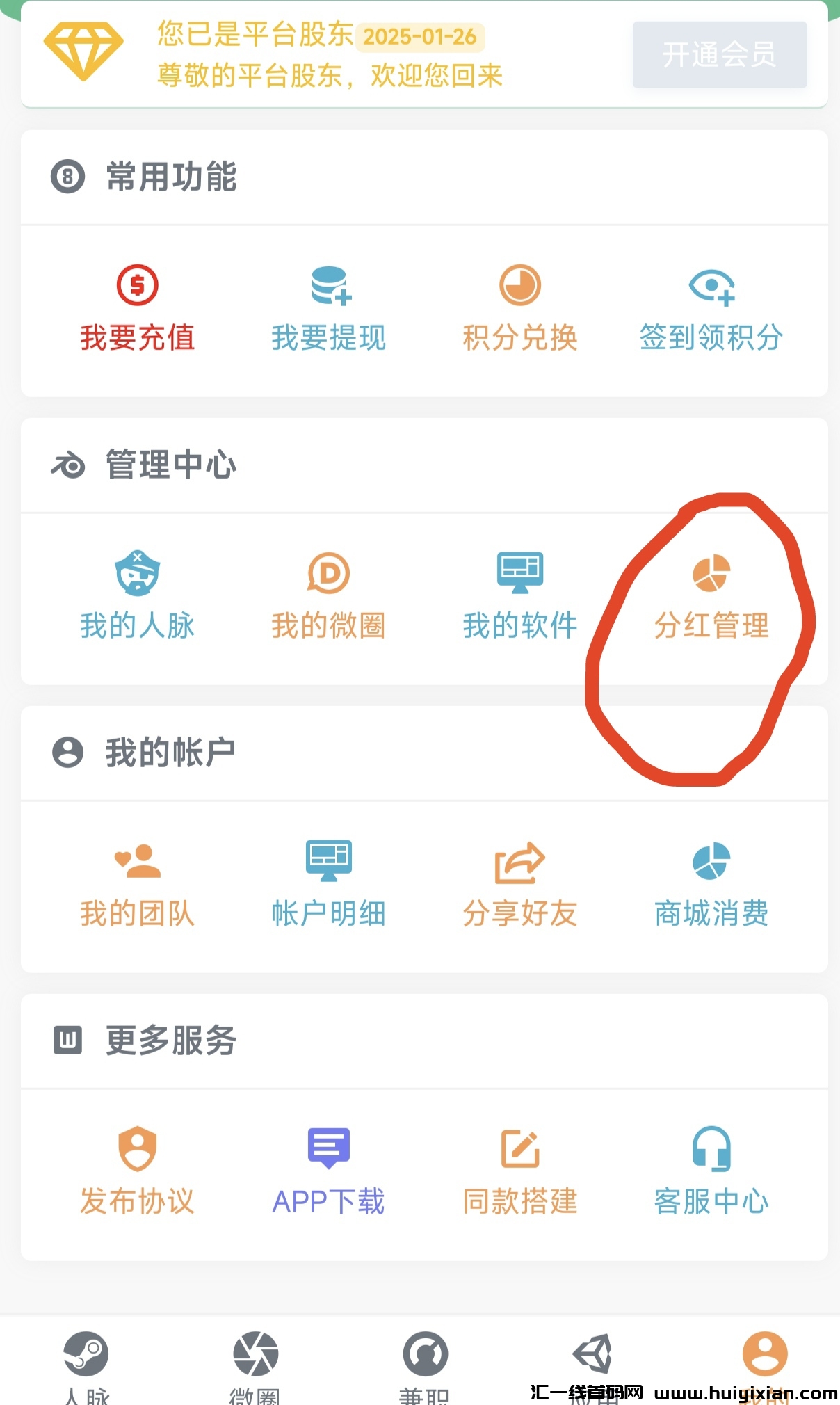The image size is (840, 1405).
Task: Open 商城消费
Action: (x=711, y=884)
